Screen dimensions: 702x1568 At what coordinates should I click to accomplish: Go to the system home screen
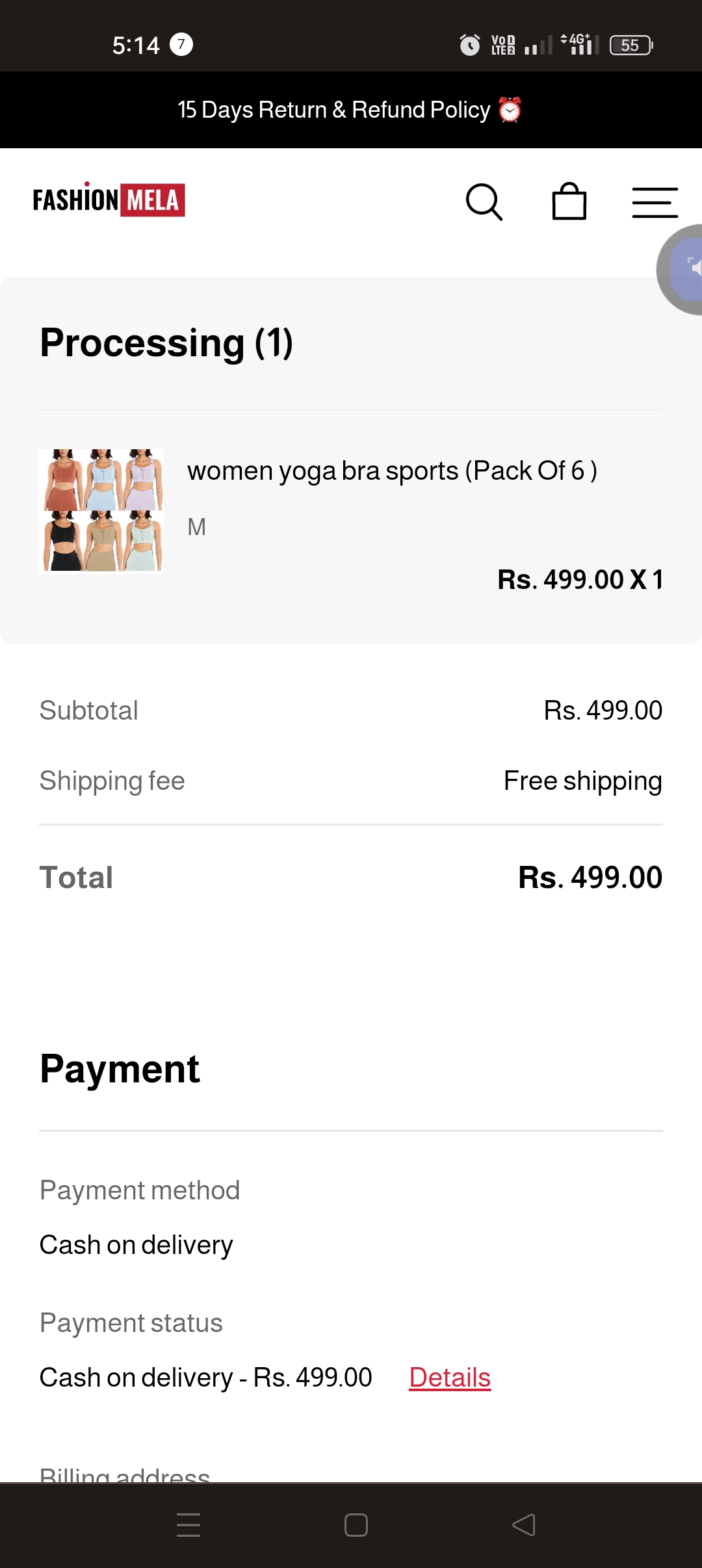click(356, 1524)
